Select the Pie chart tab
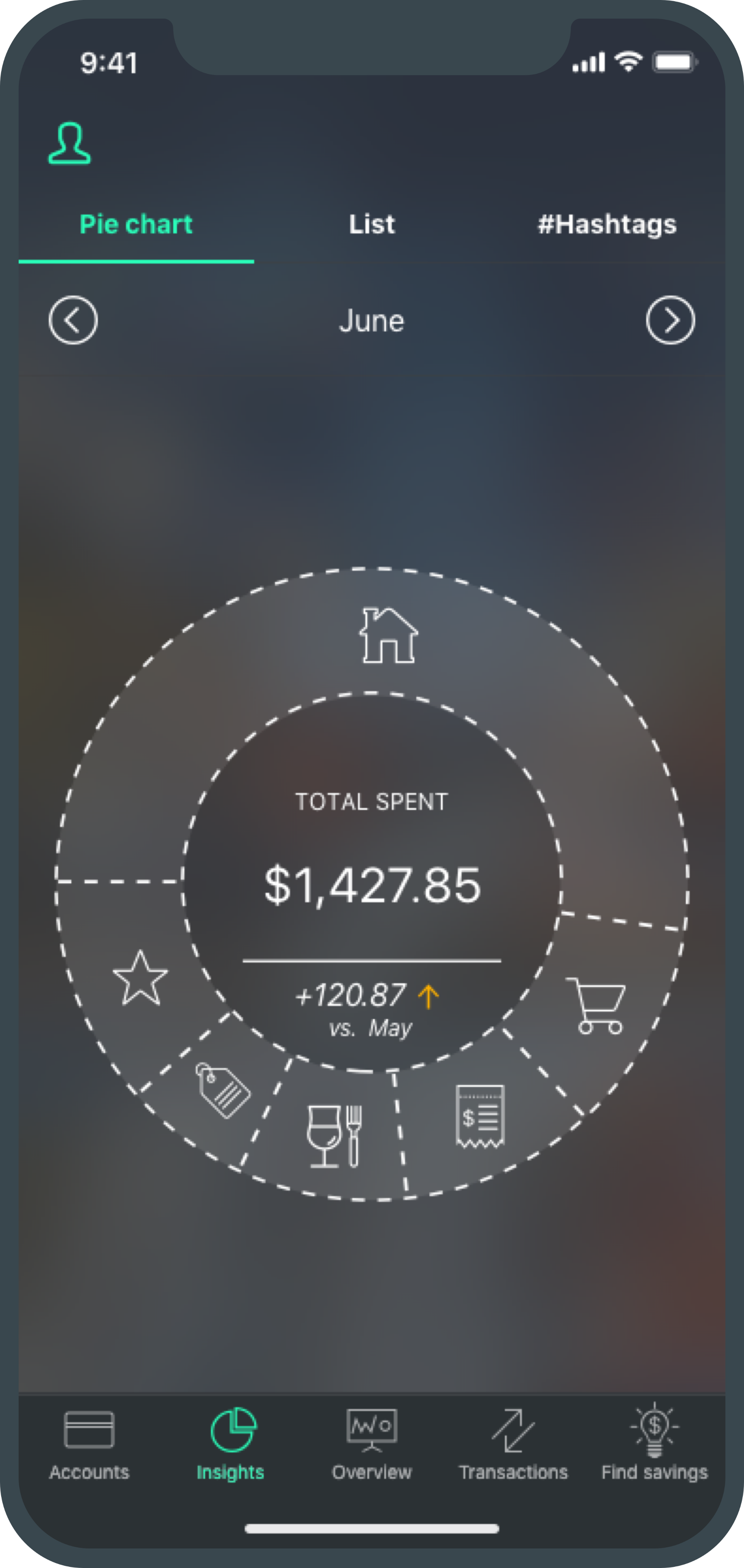 pos(135,225)
